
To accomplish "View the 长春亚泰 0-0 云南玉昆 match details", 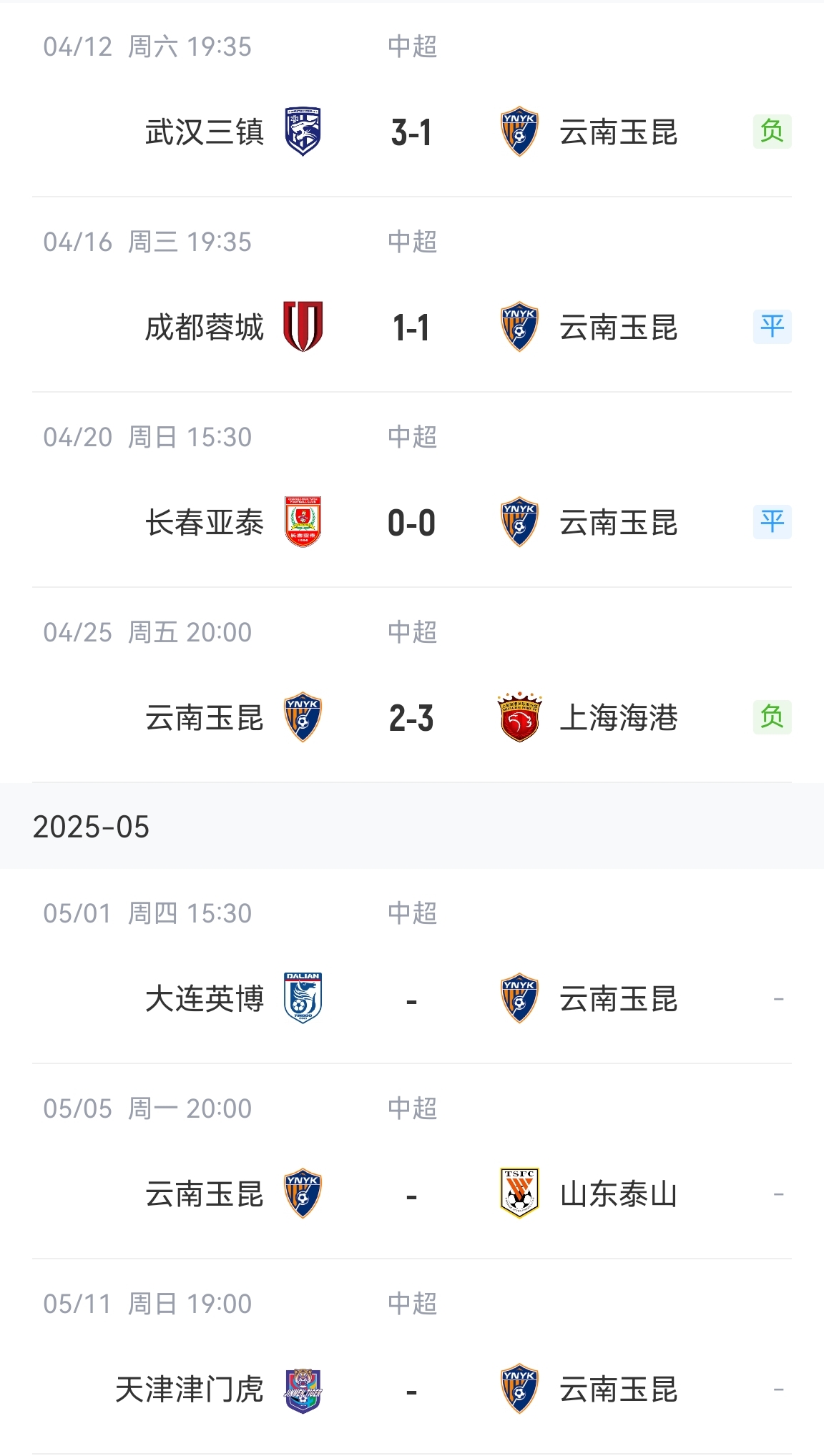I will pos(412,490).
